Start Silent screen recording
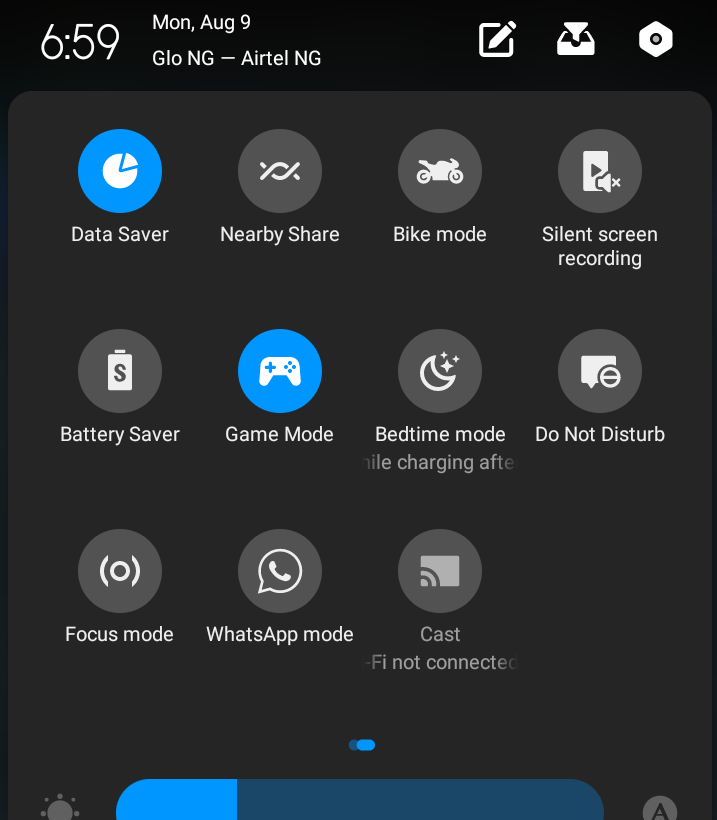Image resolution: width=717 pixels, height=820 pixels. click(x=600, y=171)
